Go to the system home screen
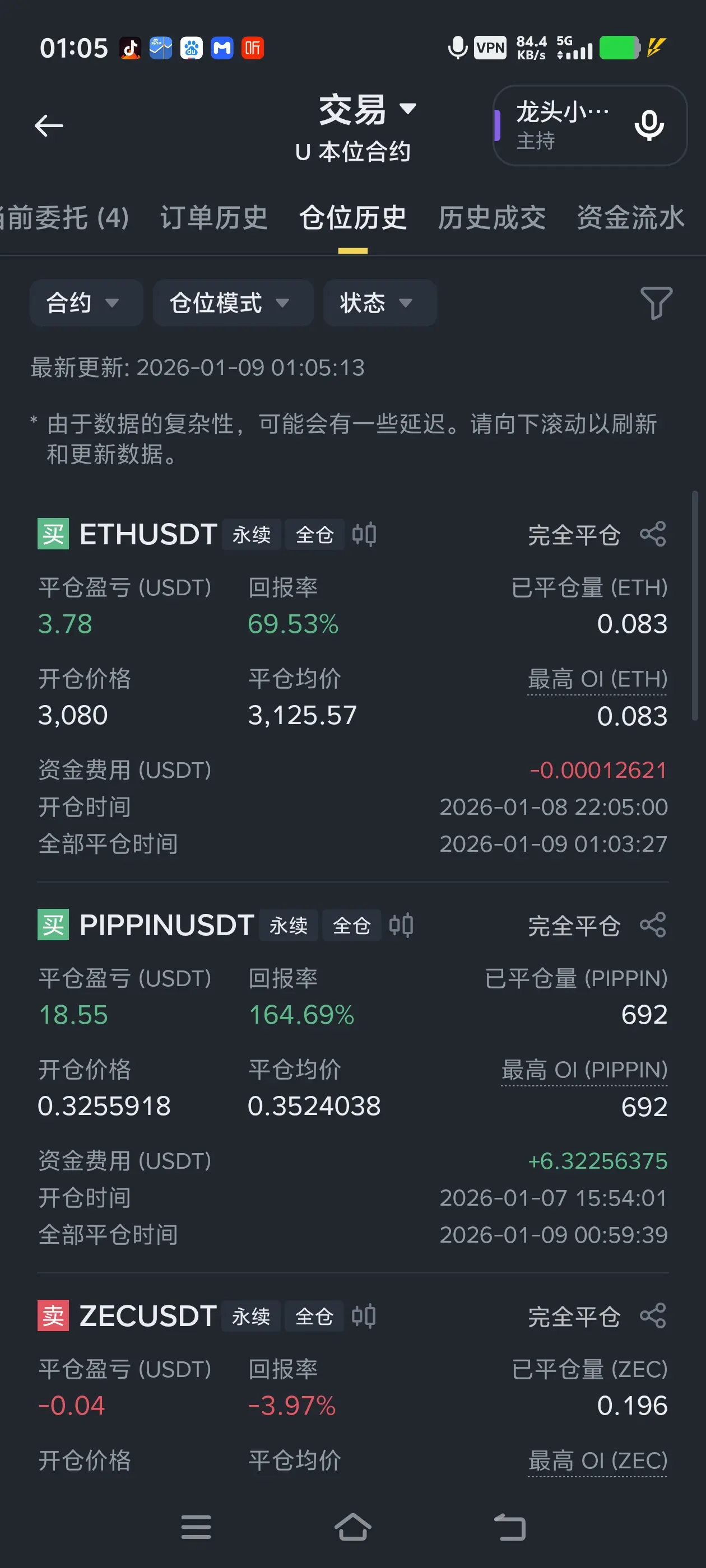This screenshot has width=706, height=1568. 352,1527
